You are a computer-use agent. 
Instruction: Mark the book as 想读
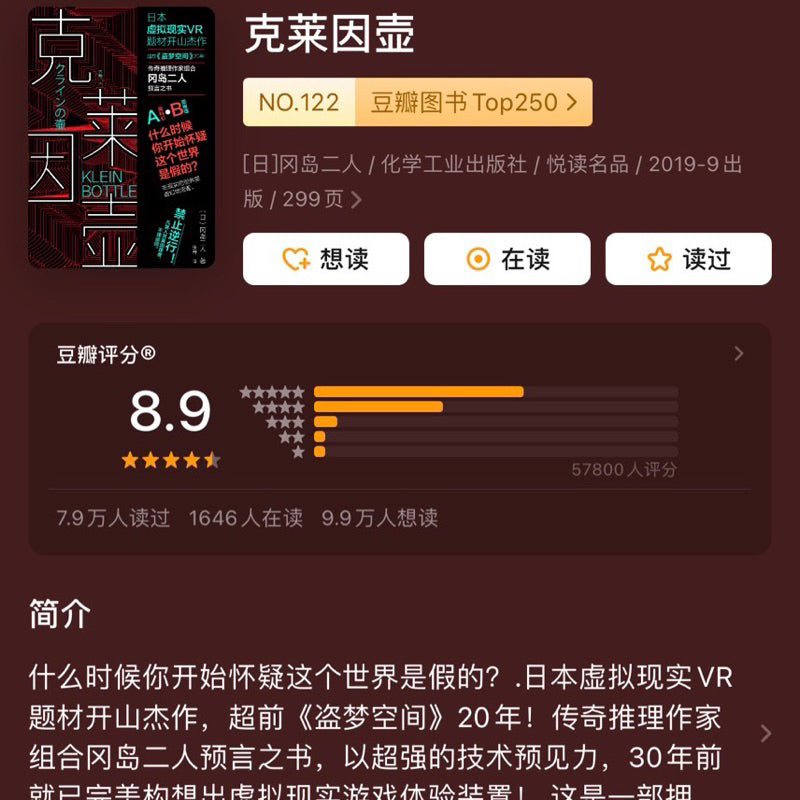click(x=326, y=259)
